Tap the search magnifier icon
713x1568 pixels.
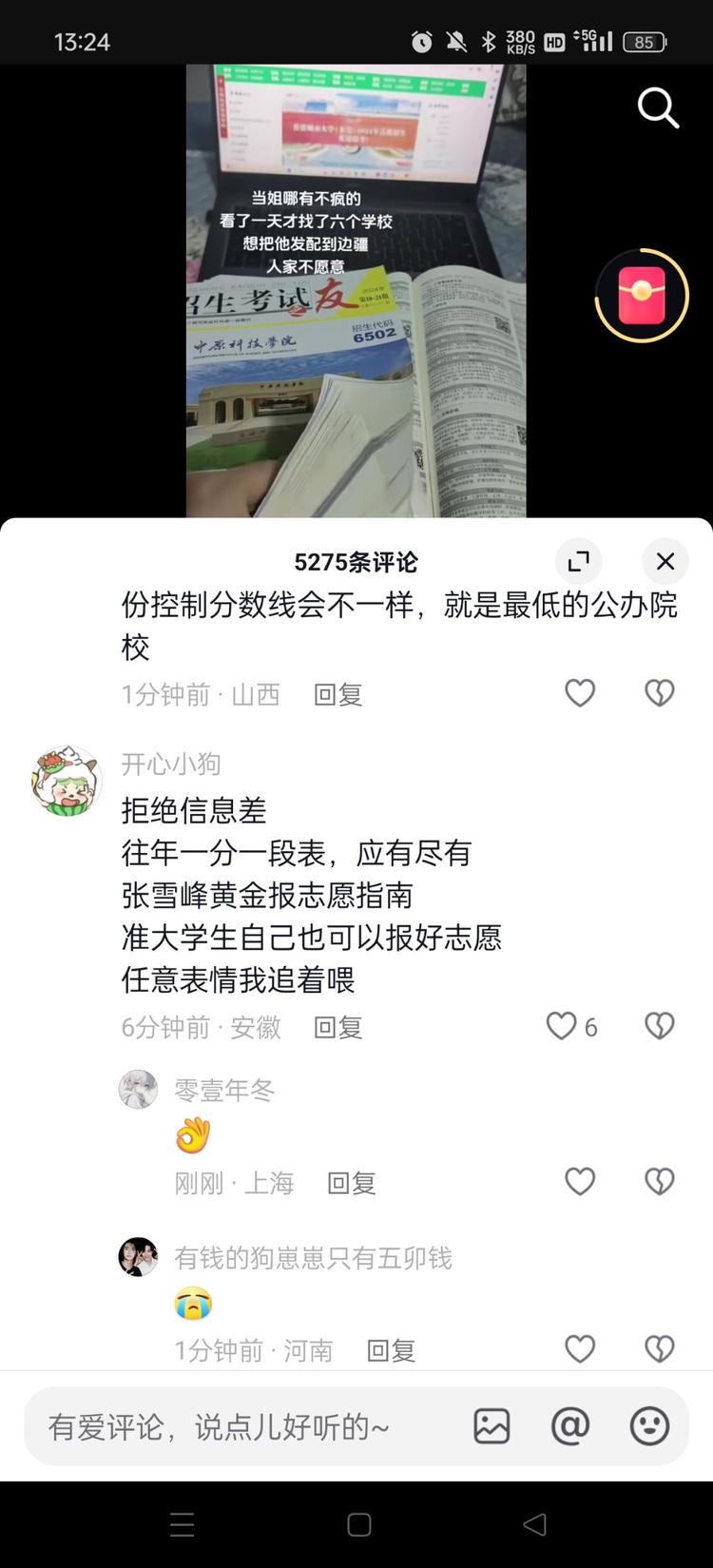click(x=658, y=108)
